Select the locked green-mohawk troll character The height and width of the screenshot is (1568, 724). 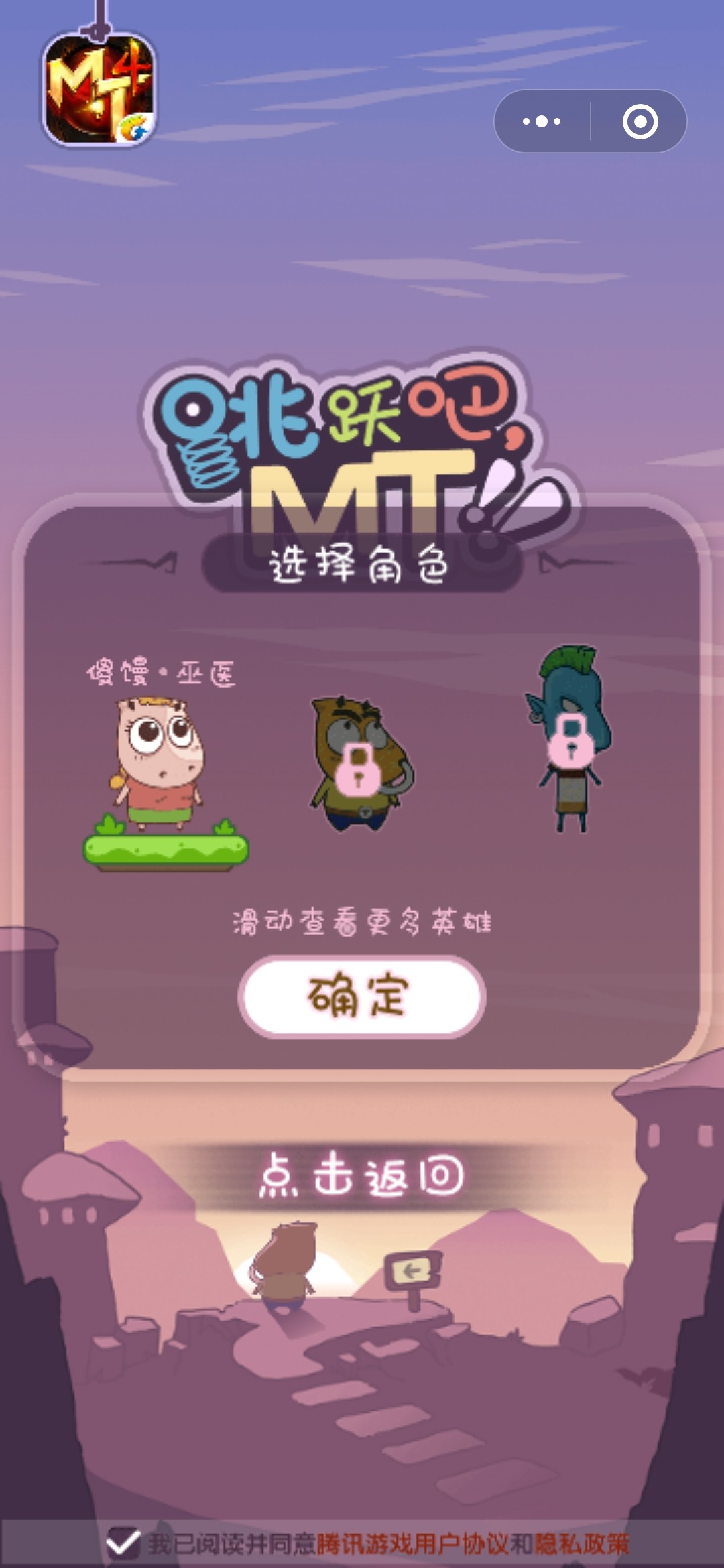click(570, 740)
